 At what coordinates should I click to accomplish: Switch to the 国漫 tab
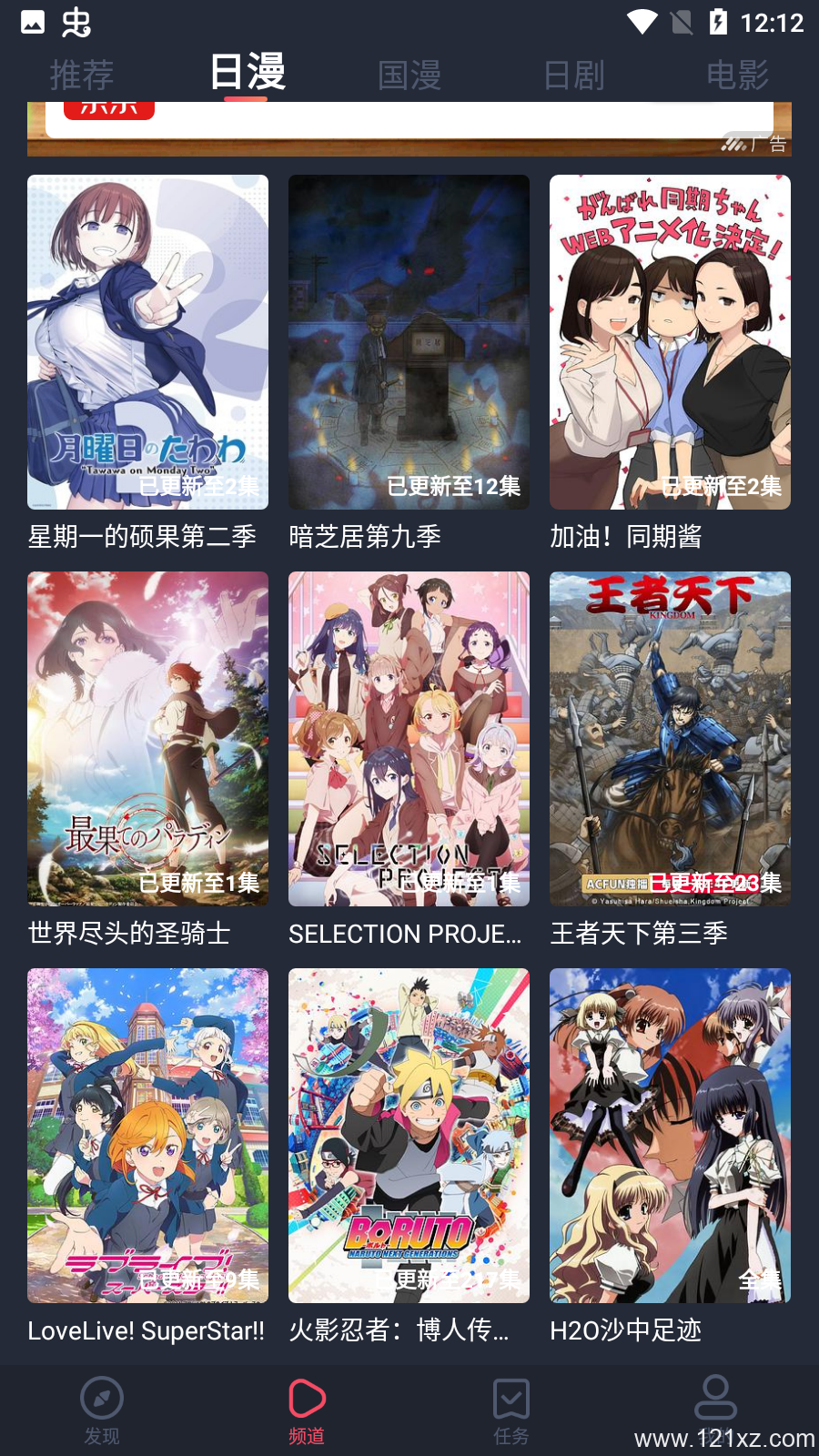(x=409, y=75)
